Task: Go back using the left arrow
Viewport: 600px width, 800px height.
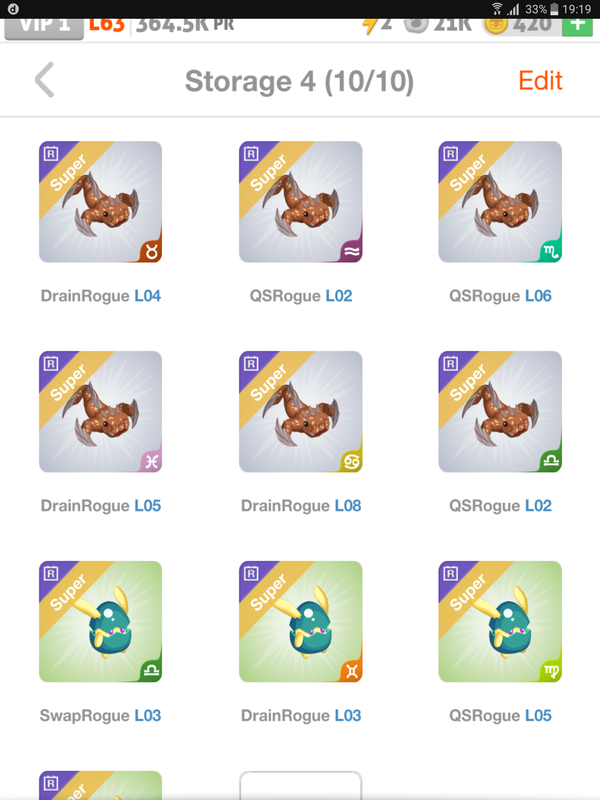Action: (44, 81)
